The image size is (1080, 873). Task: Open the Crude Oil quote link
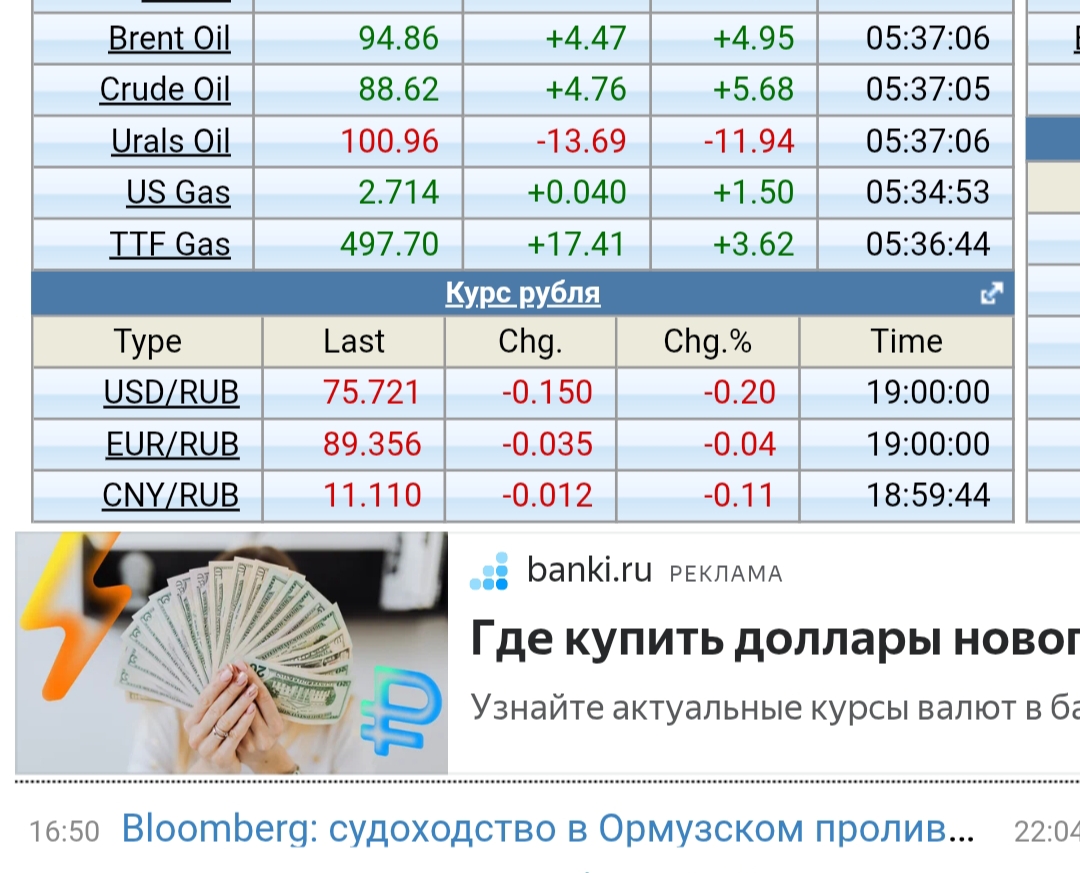click(165, 90)
